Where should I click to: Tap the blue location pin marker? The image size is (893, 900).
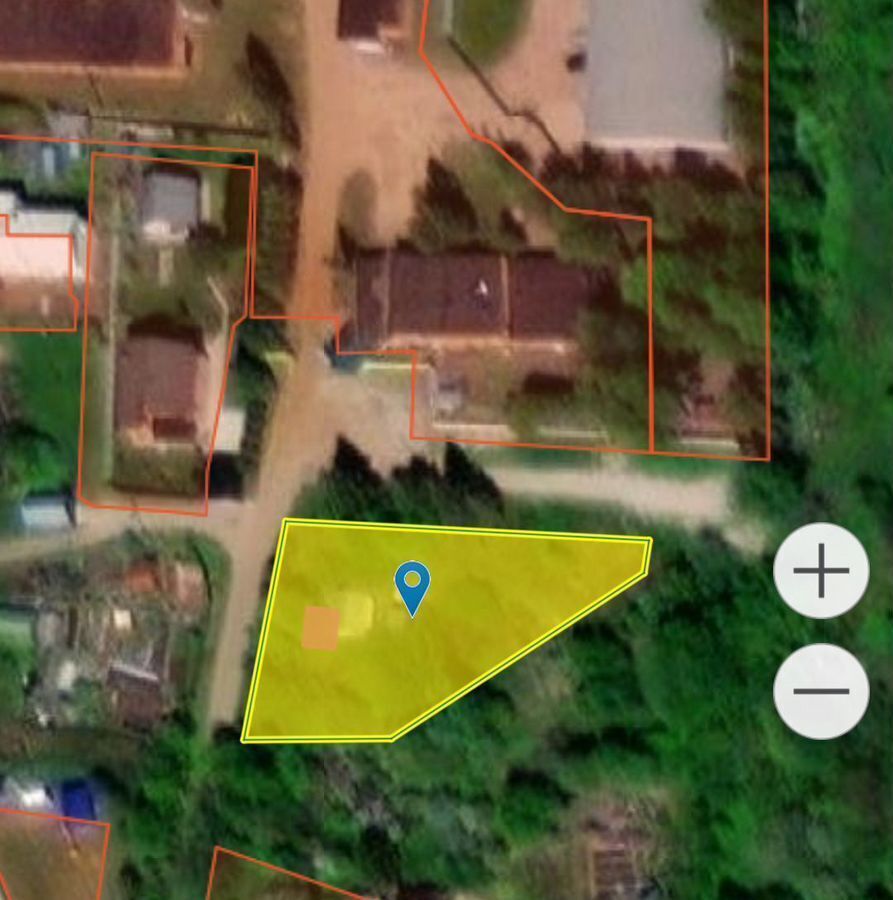tap(412, 584)
